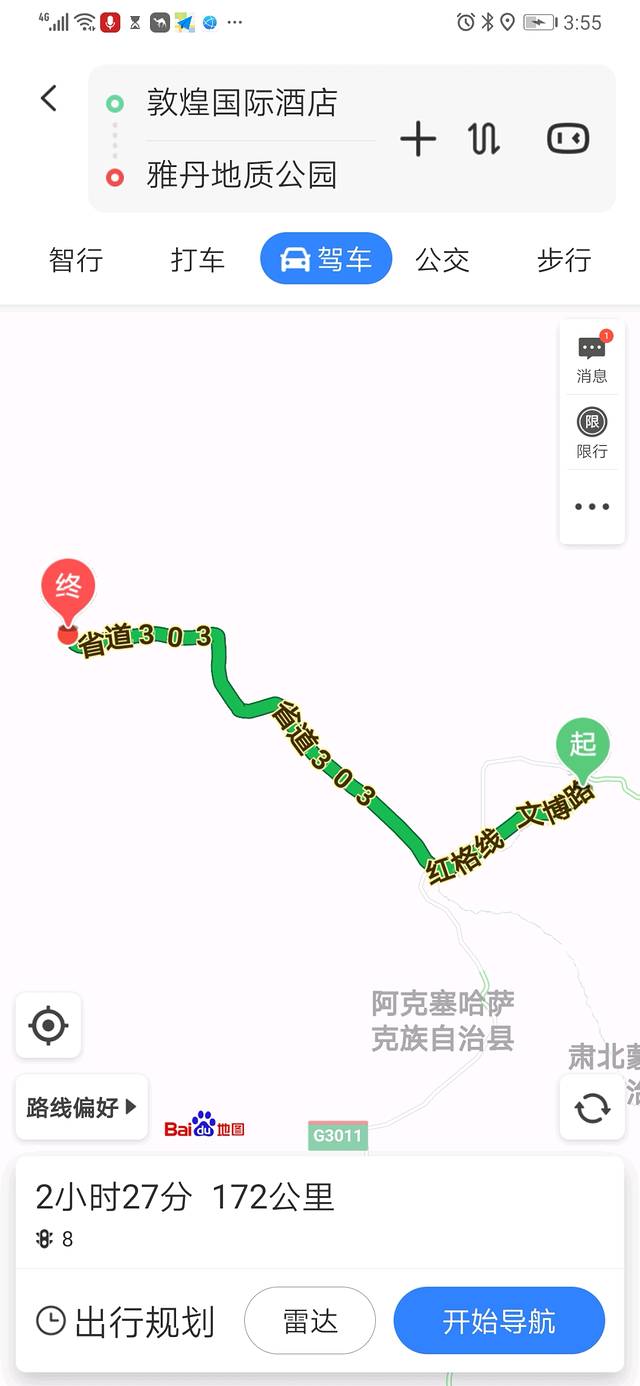This screenshot has height=1386, width=640.
Task: Open 限行 traffic restriction info
Action: click(x=592, y=433)
